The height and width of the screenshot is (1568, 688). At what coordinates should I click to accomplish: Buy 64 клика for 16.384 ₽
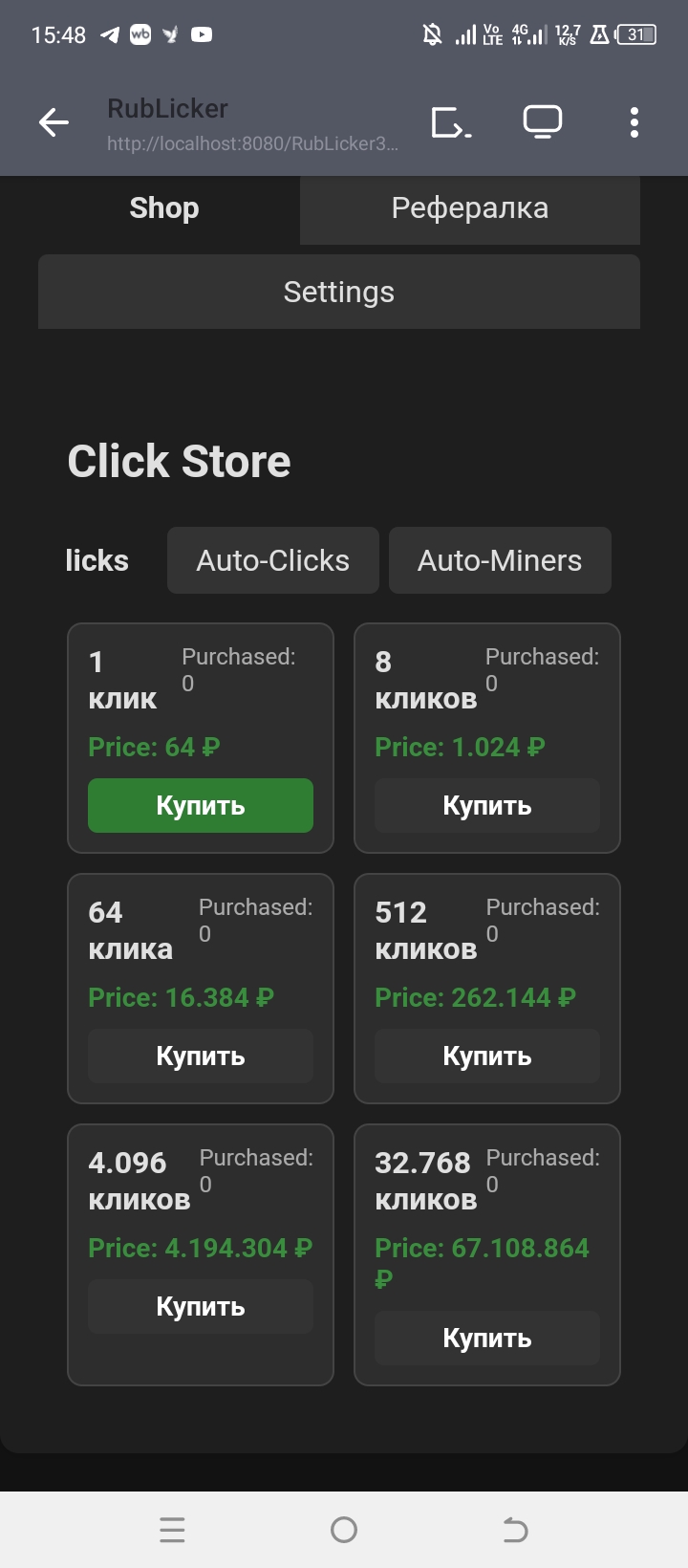[x=201, y=1056]
